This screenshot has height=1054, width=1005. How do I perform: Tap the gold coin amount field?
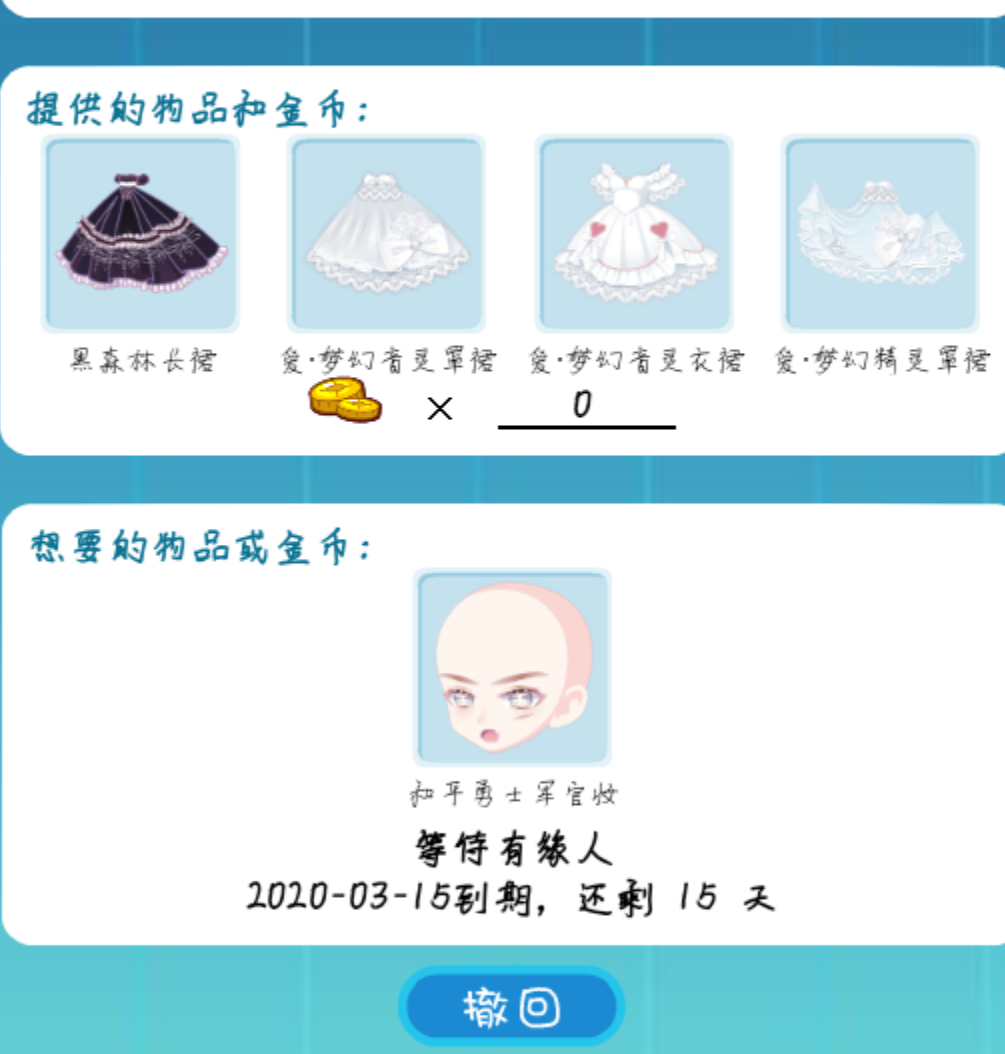pyautogui.click(x=586, y=407)
